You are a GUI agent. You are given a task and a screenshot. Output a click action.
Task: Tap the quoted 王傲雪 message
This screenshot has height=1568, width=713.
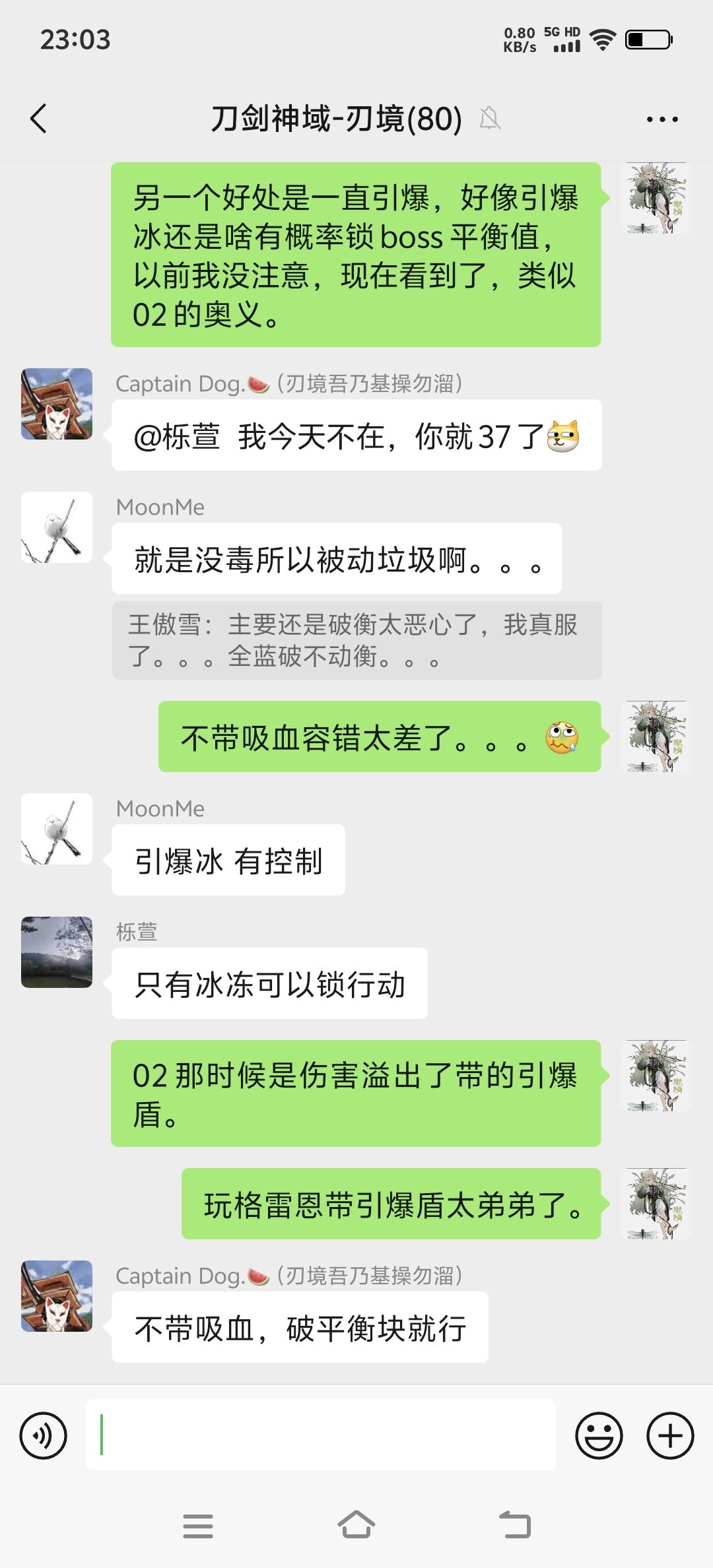[x=356, y=640]
